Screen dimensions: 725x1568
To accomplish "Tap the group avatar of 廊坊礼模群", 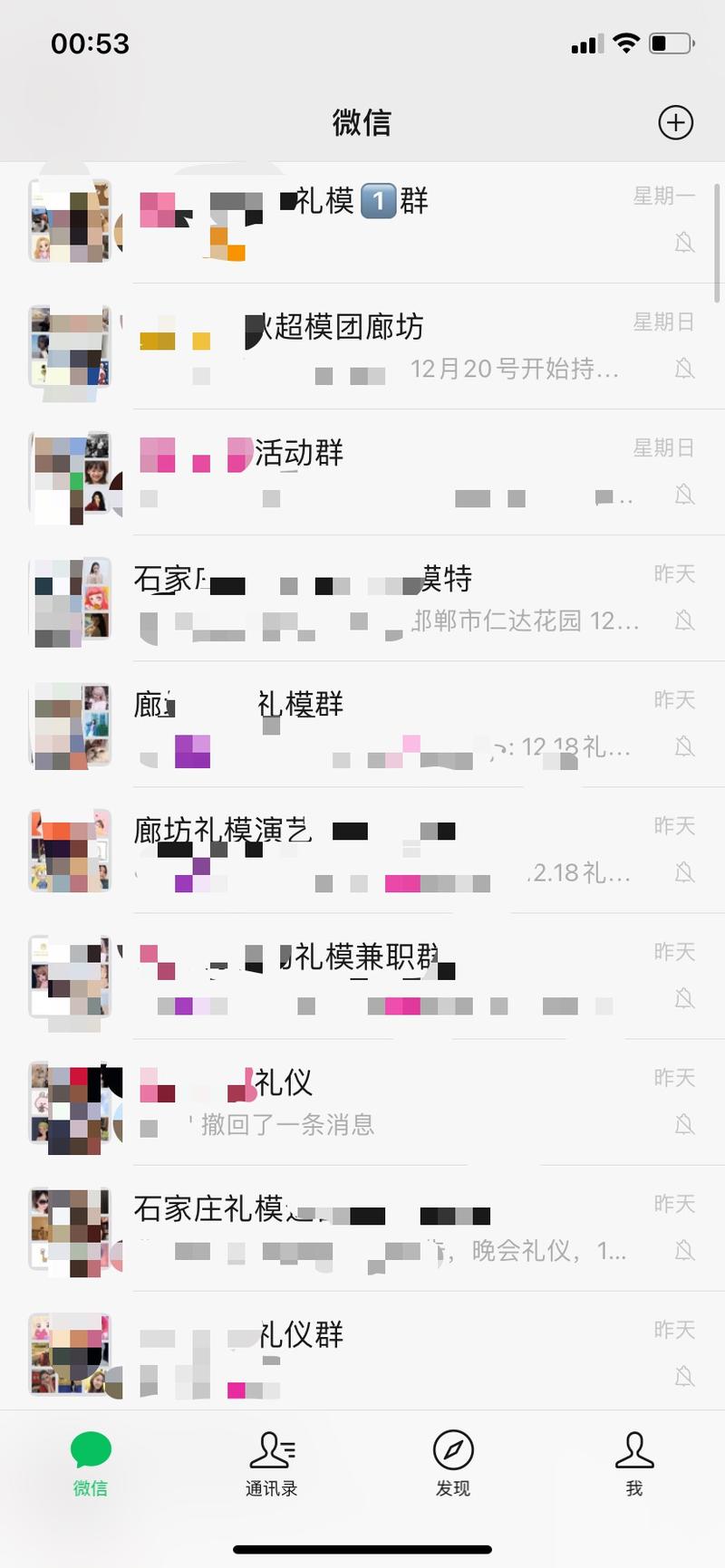I will tap(71, 726).
